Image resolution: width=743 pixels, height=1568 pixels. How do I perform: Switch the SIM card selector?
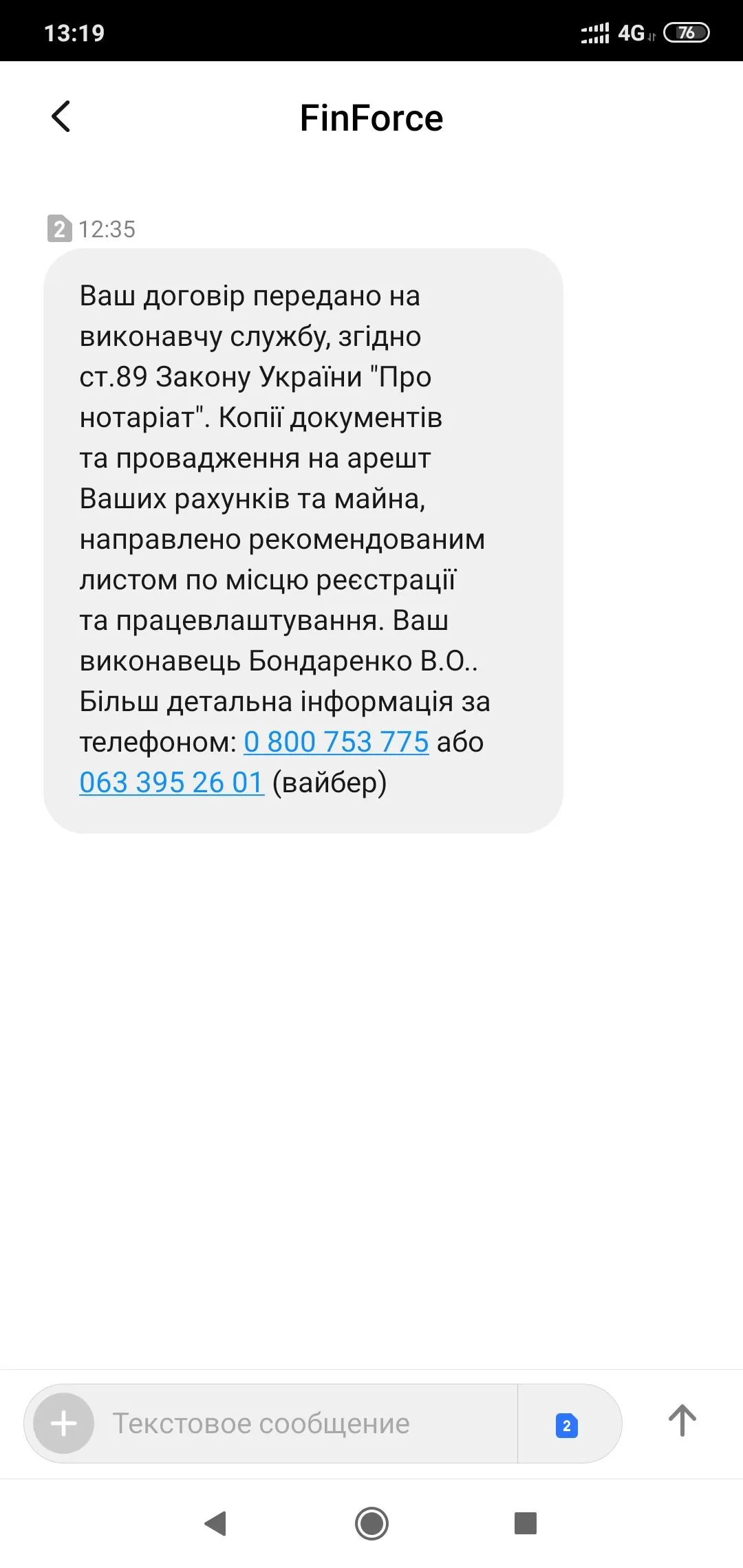[x=567, y=1425]
